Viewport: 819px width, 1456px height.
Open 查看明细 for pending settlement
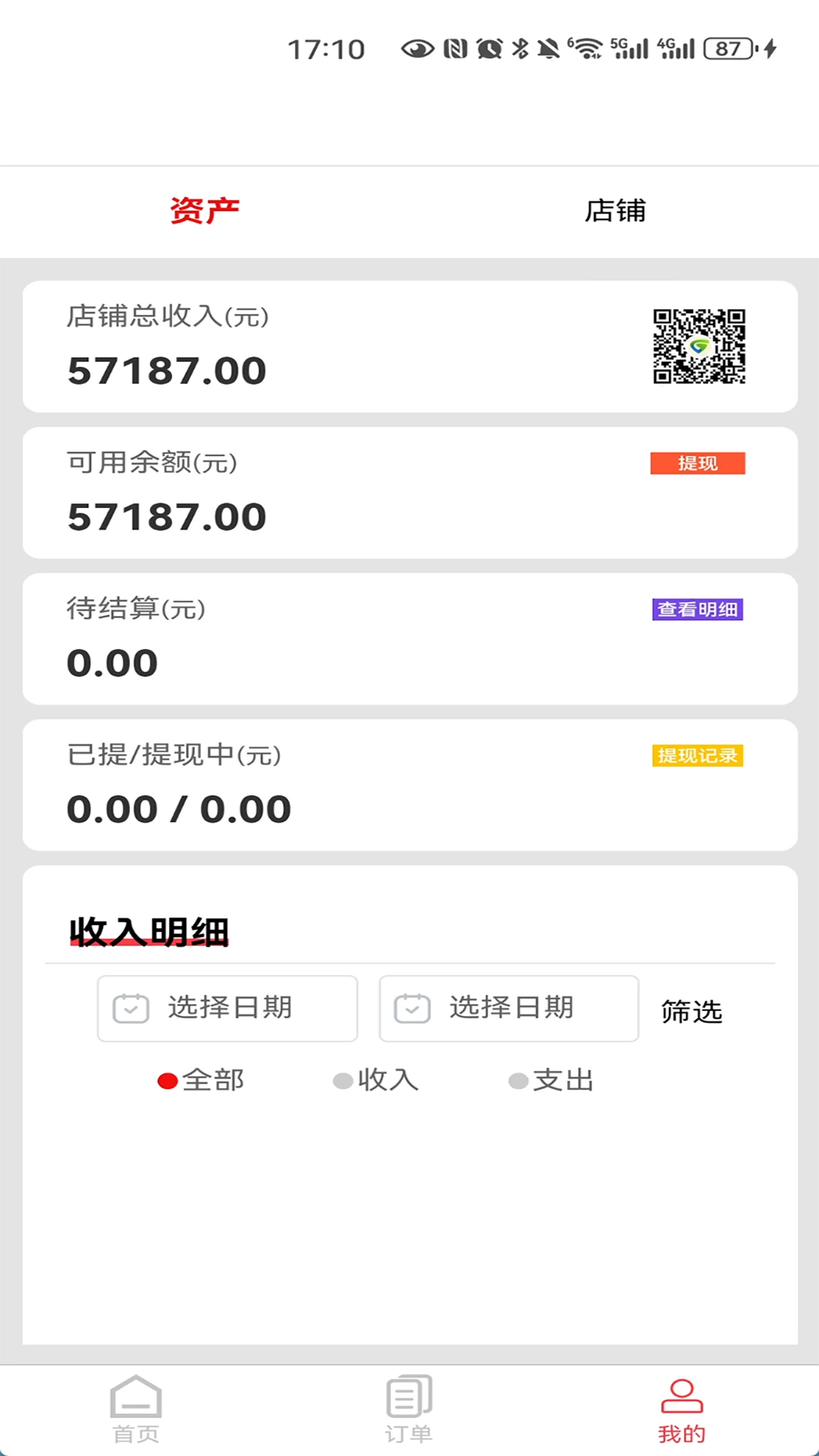(x=698, y=610)
